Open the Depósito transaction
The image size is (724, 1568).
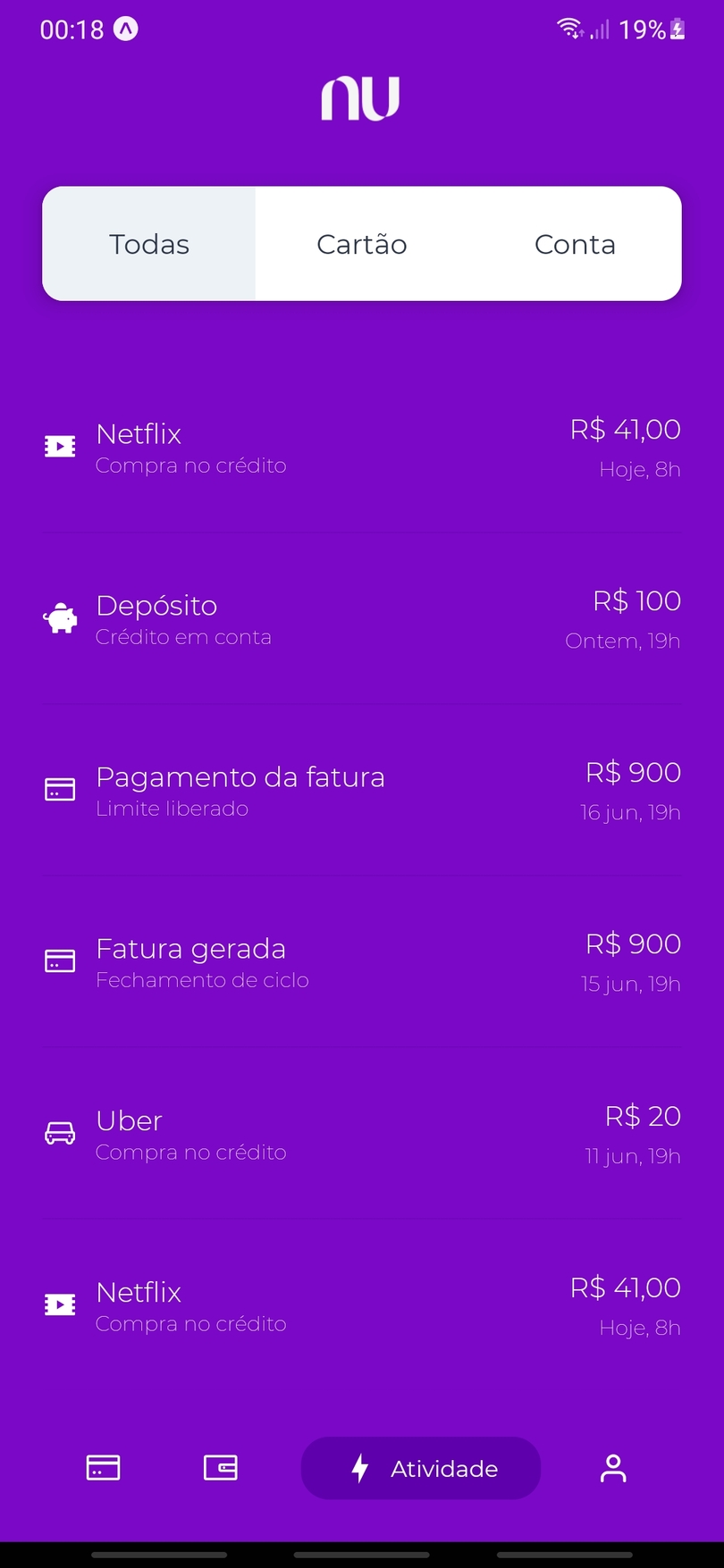coord(361,619)
